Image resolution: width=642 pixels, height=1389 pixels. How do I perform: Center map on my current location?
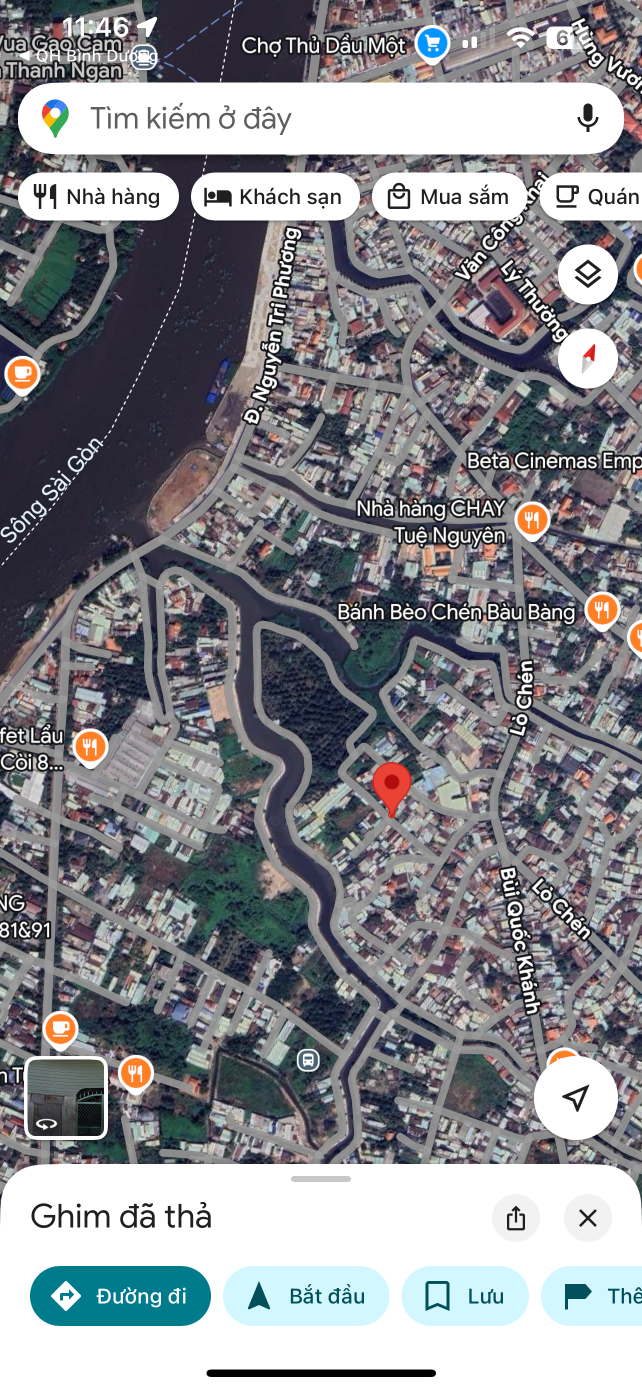[575, 1098]
